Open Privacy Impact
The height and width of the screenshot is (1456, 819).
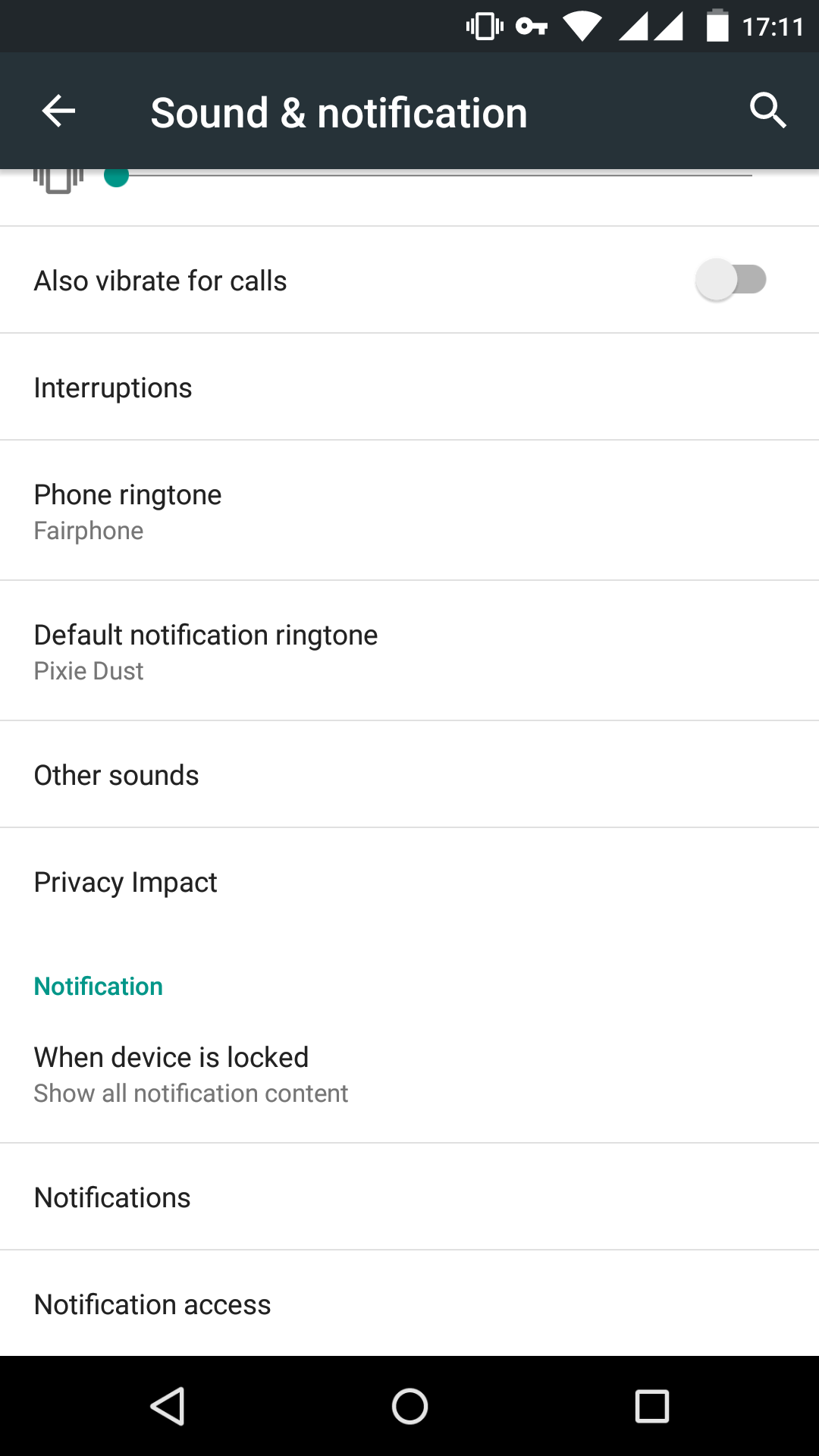409,881
